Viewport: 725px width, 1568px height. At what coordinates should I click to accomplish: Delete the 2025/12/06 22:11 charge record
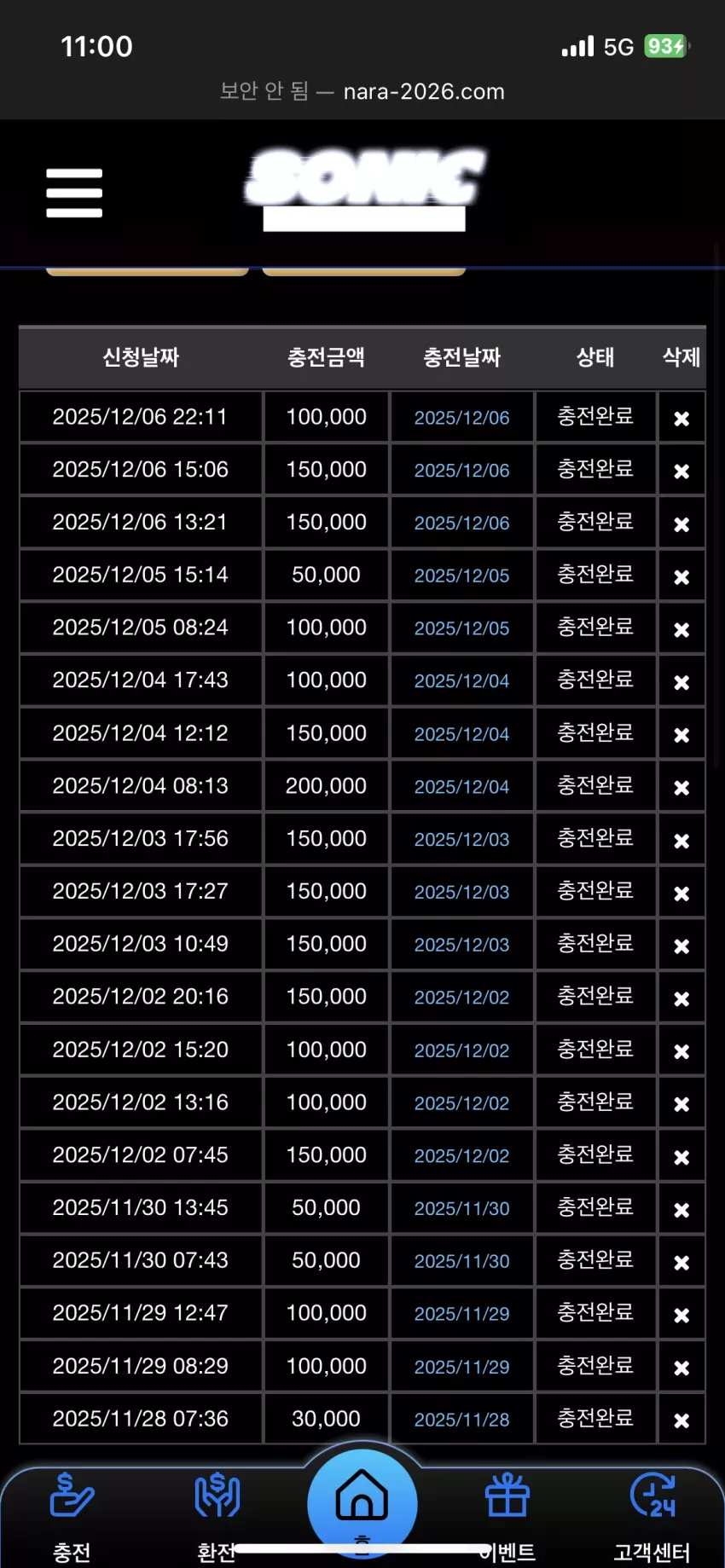pos(681,419)
